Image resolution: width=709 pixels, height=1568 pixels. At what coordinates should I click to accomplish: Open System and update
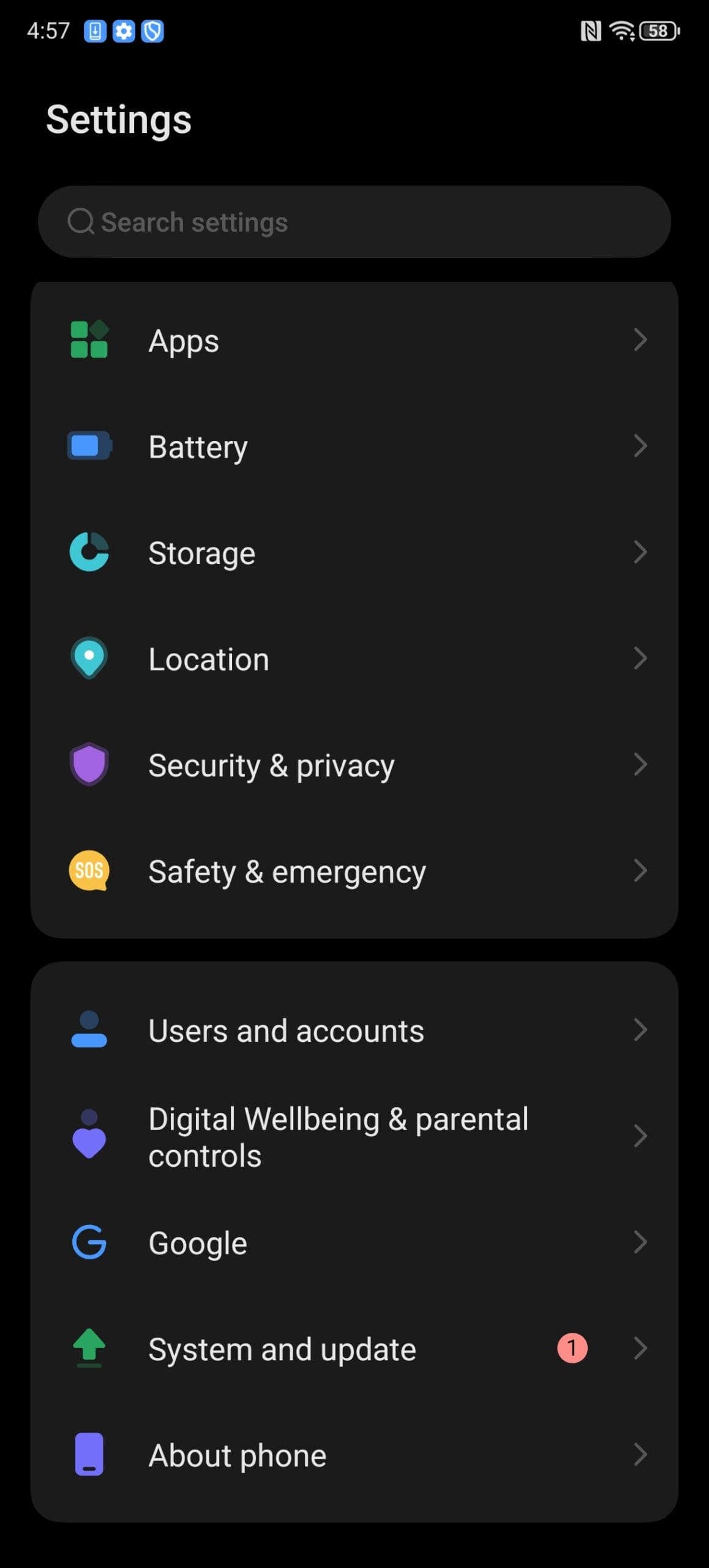pyautogui.click(x=354, y=1349)
